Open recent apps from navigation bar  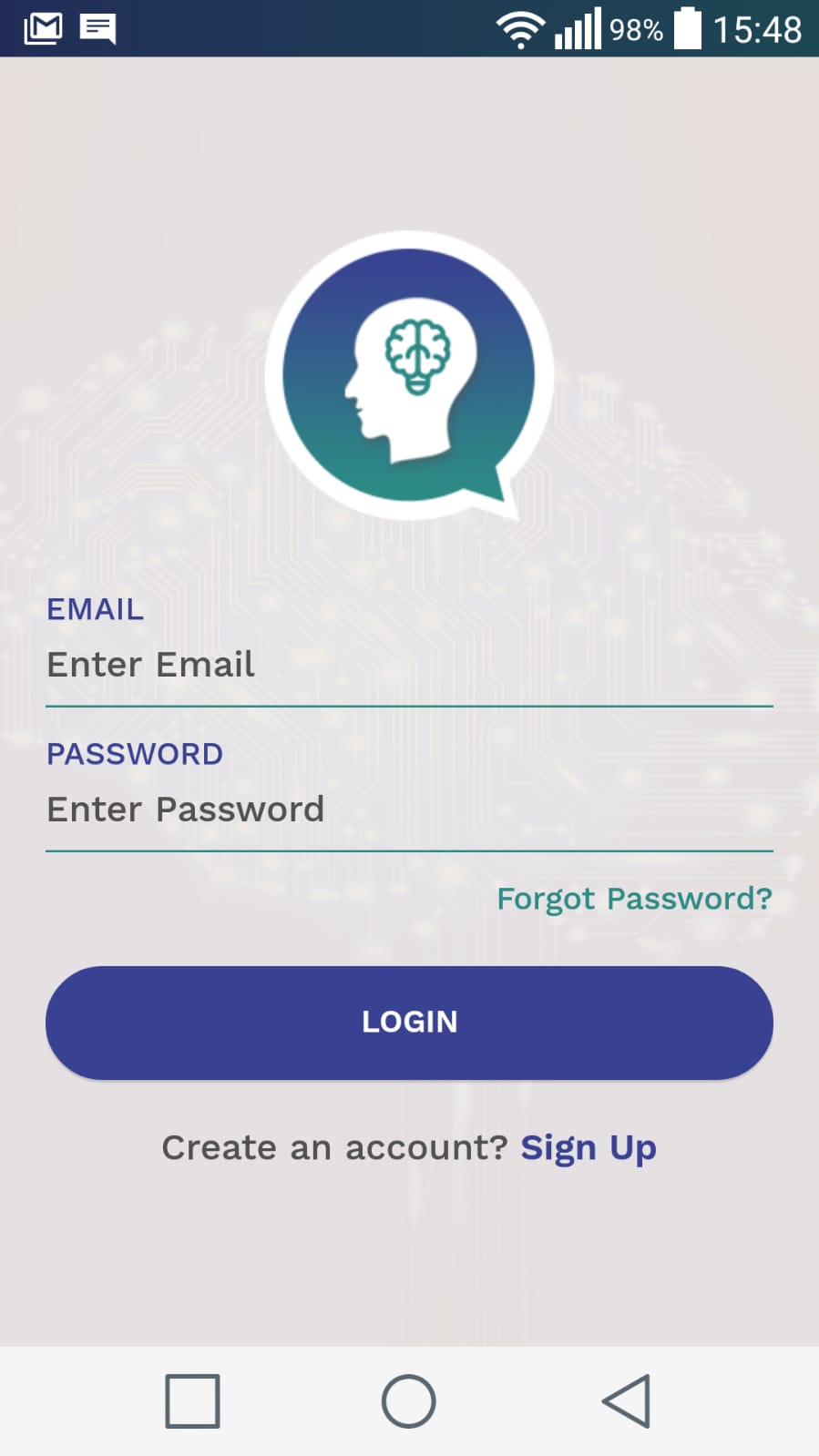click(192, 1400)
